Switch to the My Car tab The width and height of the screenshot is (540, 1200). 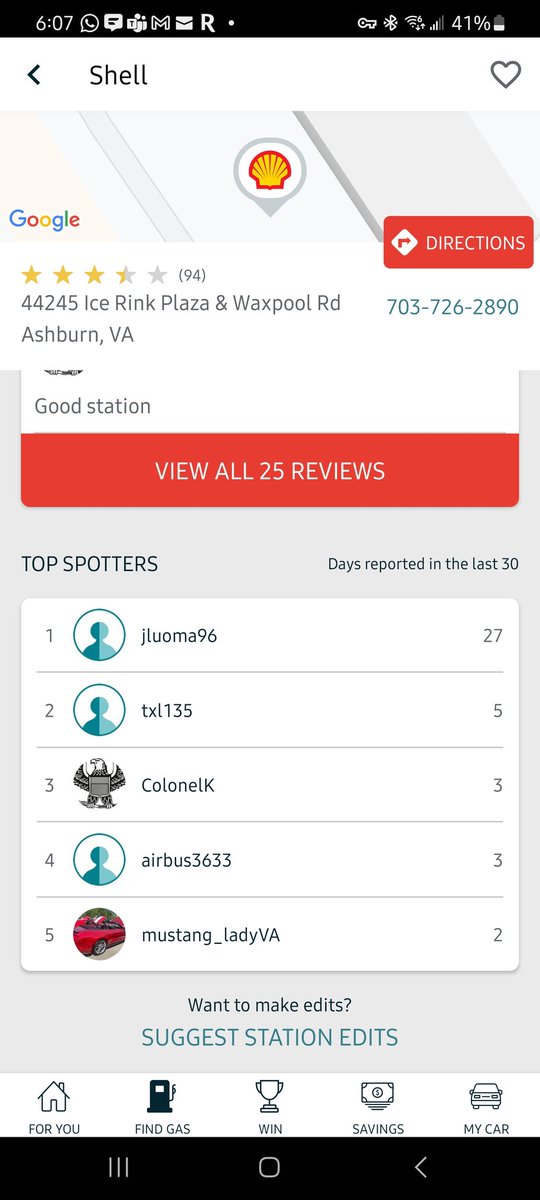(486, 1107)
